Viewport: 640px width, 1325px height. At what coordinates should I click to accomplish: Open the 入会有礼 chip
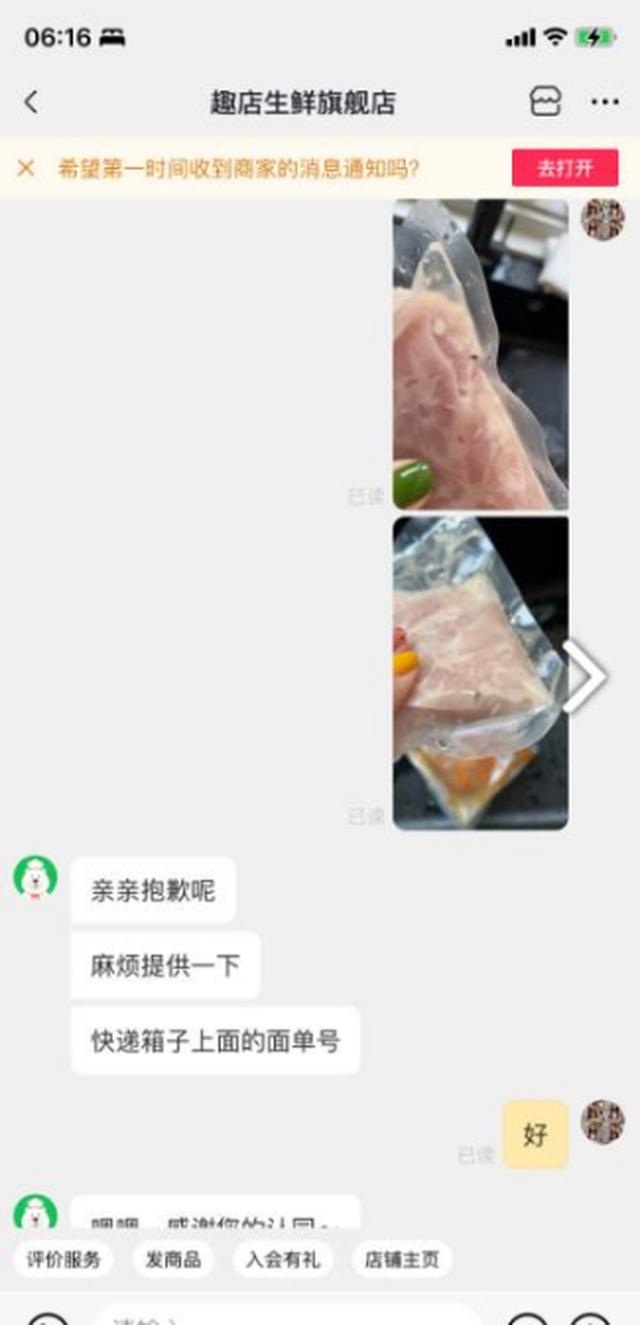tap(283, 1259)
